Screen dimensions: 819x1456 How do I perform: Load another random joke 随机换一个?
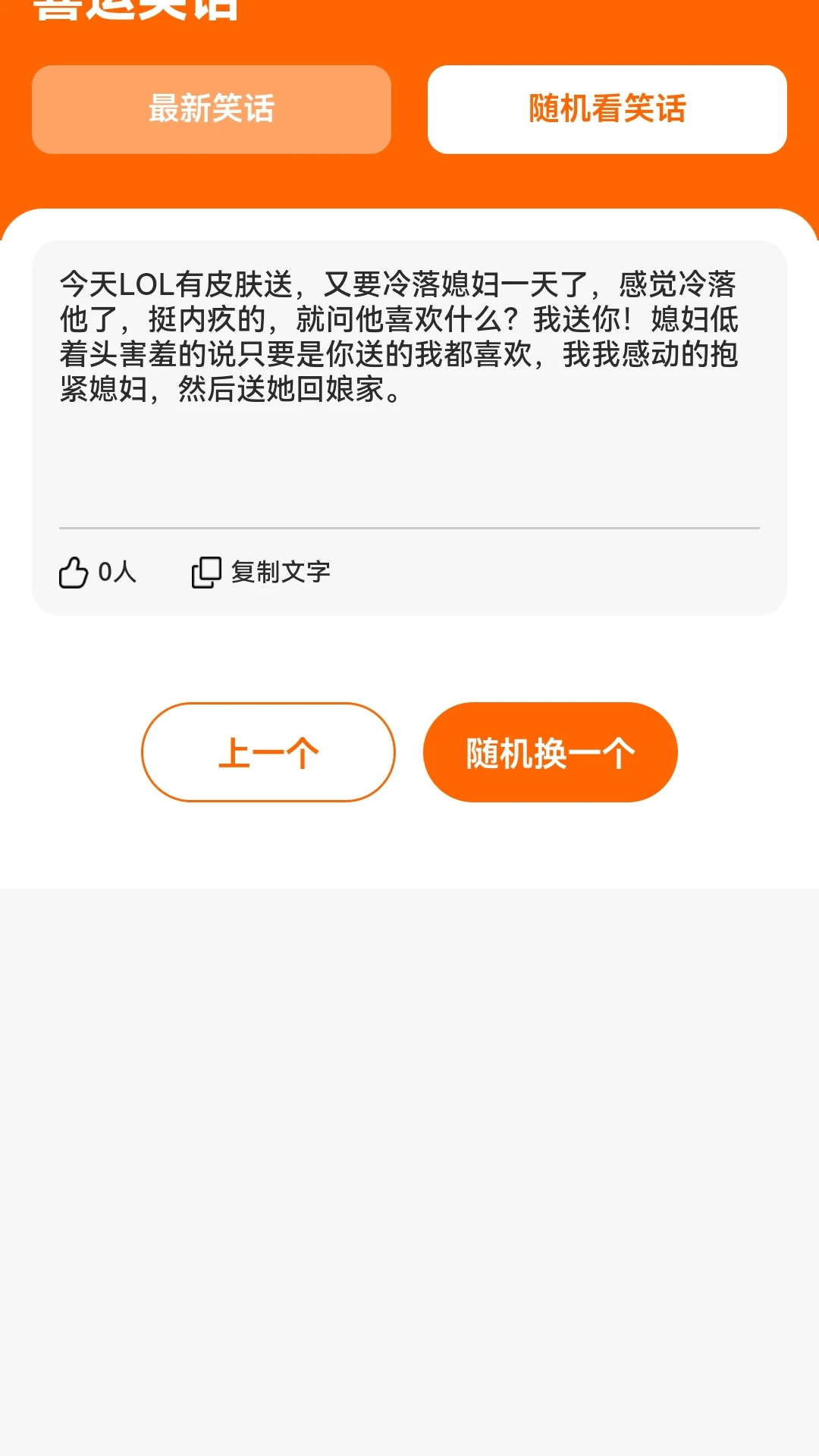[x=550, y=752]
